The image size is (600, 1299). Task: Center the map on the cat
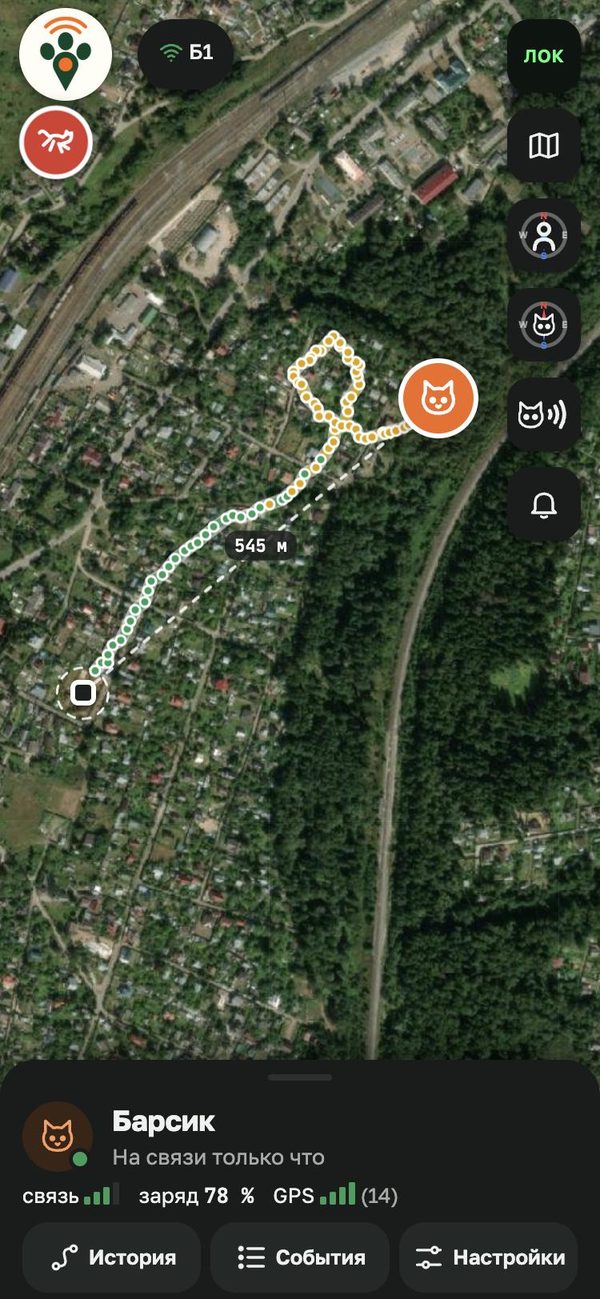click(x=543, y=325)
